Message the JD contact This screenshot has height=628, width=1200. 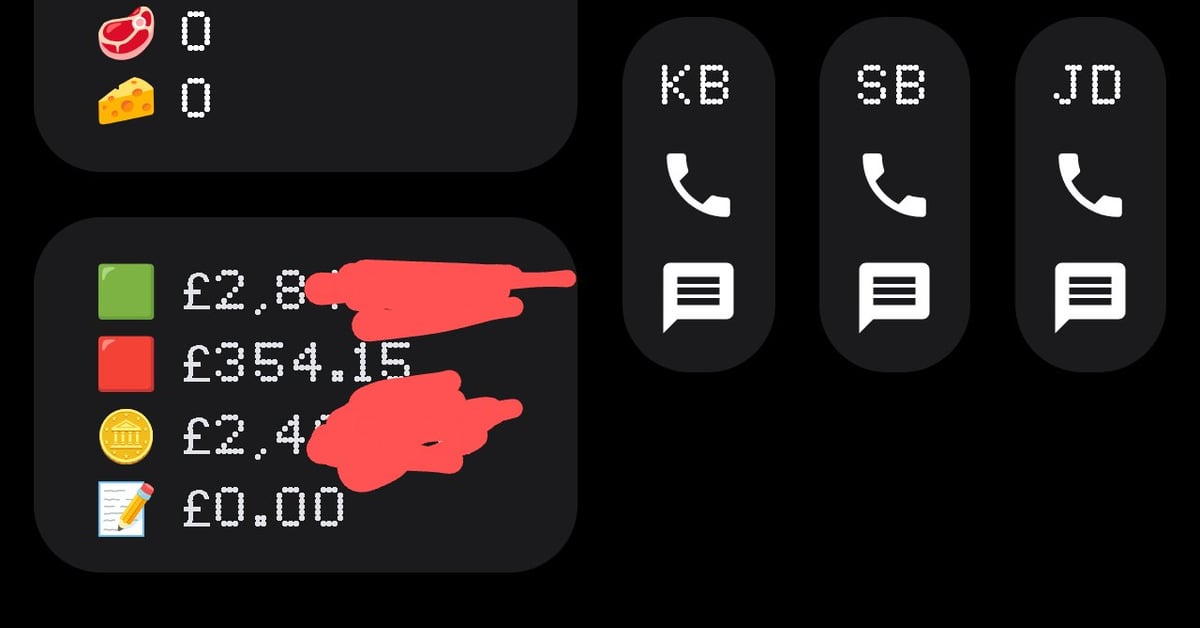[1090, 295]
